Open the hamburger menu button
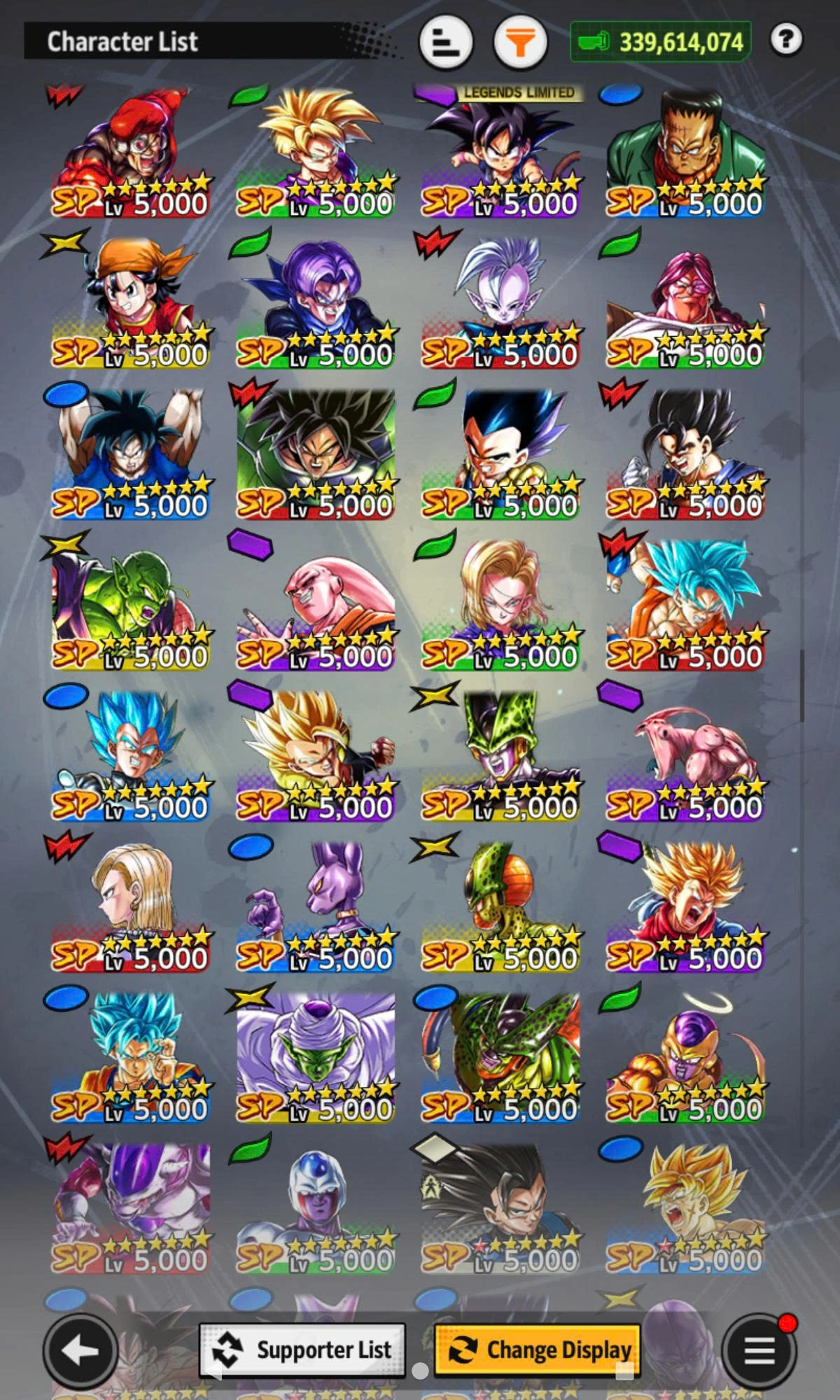The image size is (840, 1400). click(759, 1350)
